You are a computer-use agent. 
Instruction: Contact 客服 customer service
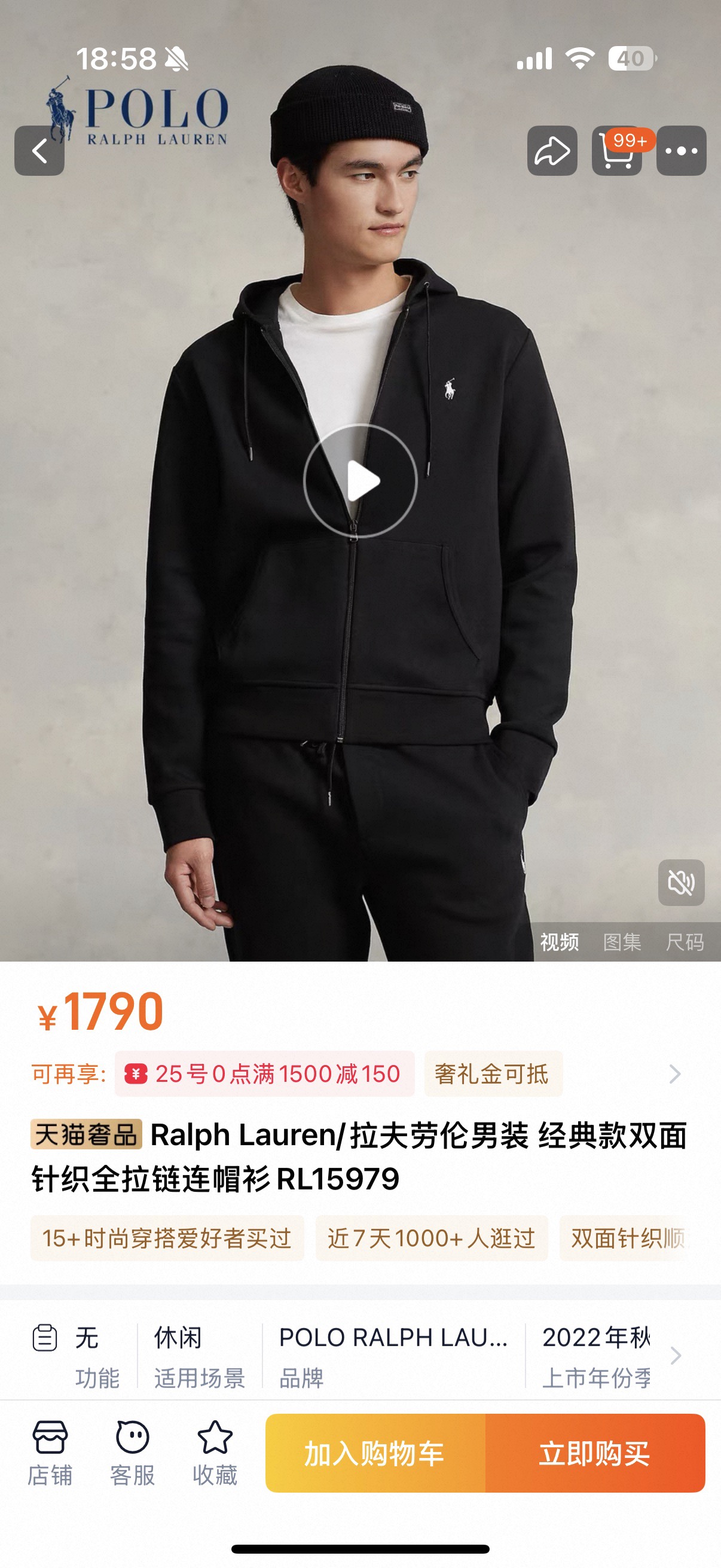tap(132, 1453)
